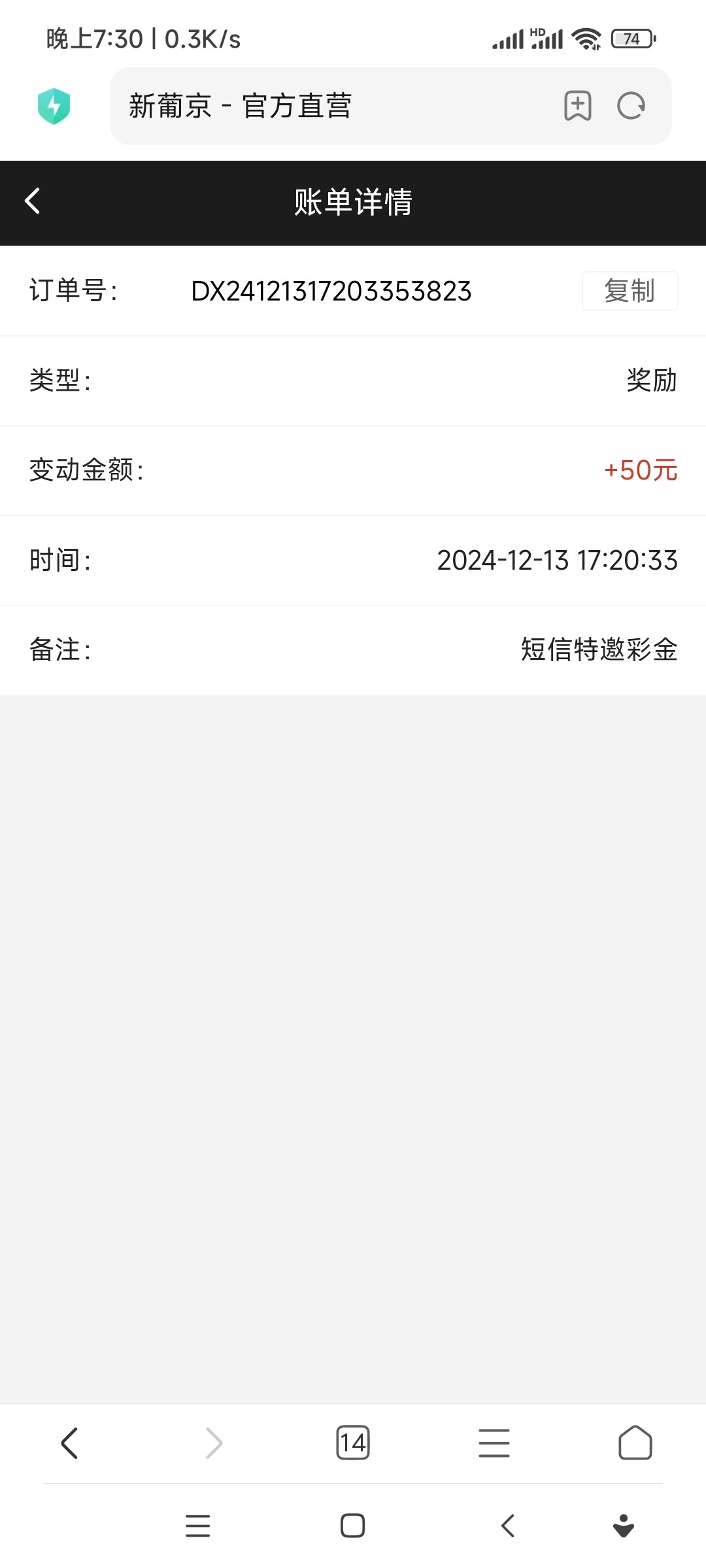Reload the current page
Screen dimensions: 706x1568
click(x=631, y=106)
